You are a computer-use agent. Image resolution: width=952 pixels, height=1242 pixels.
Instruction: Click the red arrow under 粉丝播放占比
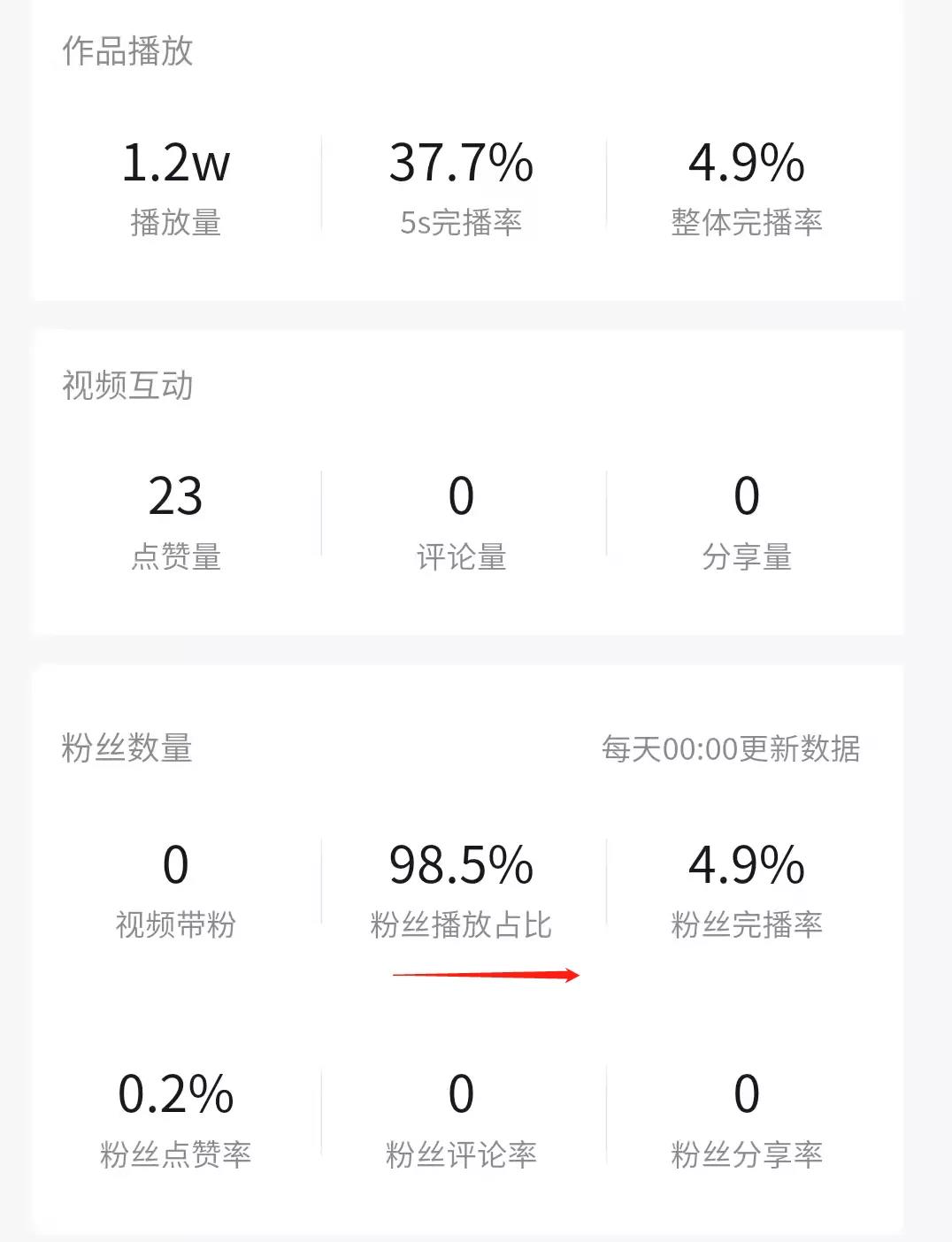(x=487, y=974)
